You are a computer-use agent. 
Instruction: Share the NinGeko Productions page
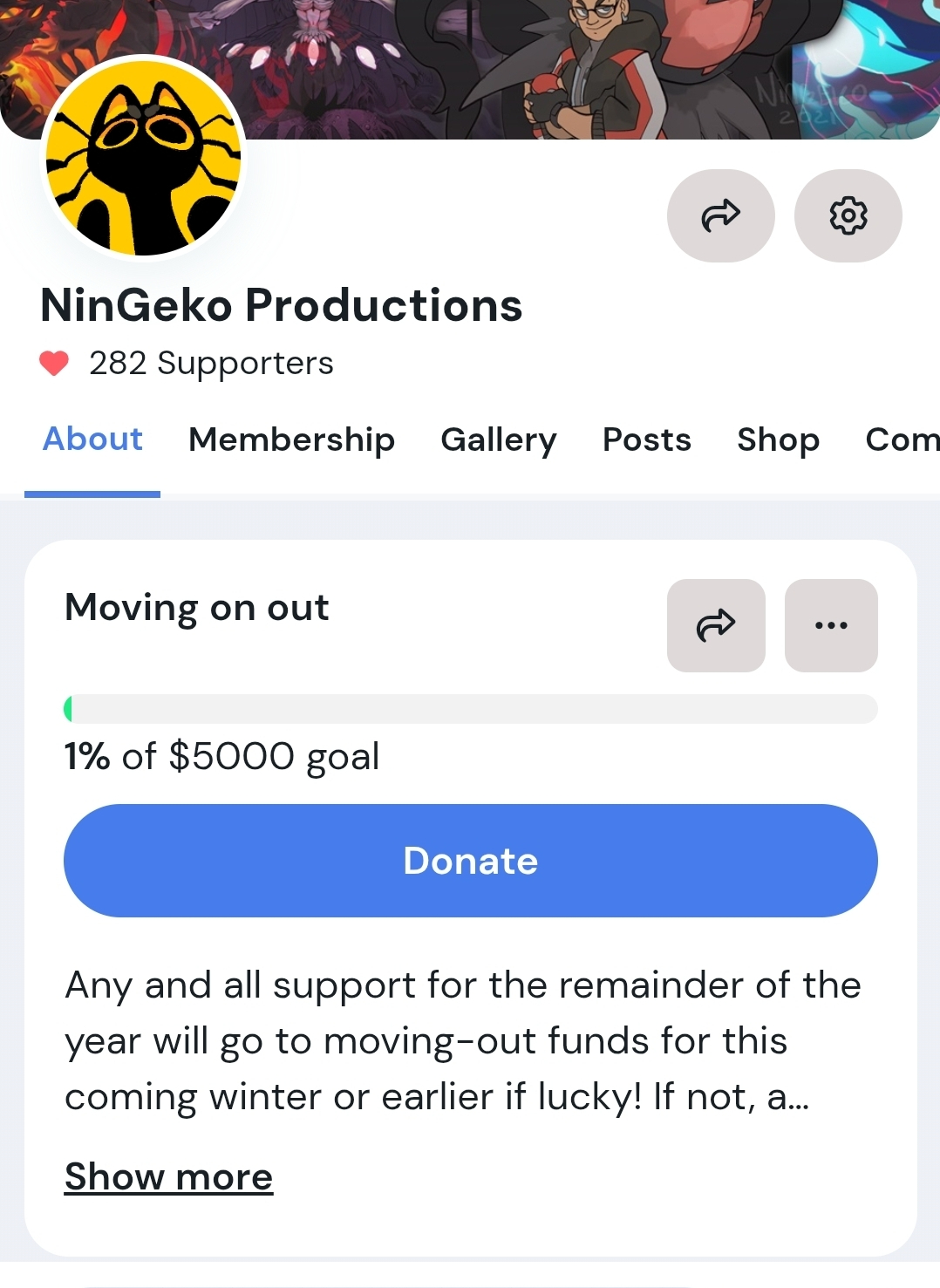pos(720,215)
